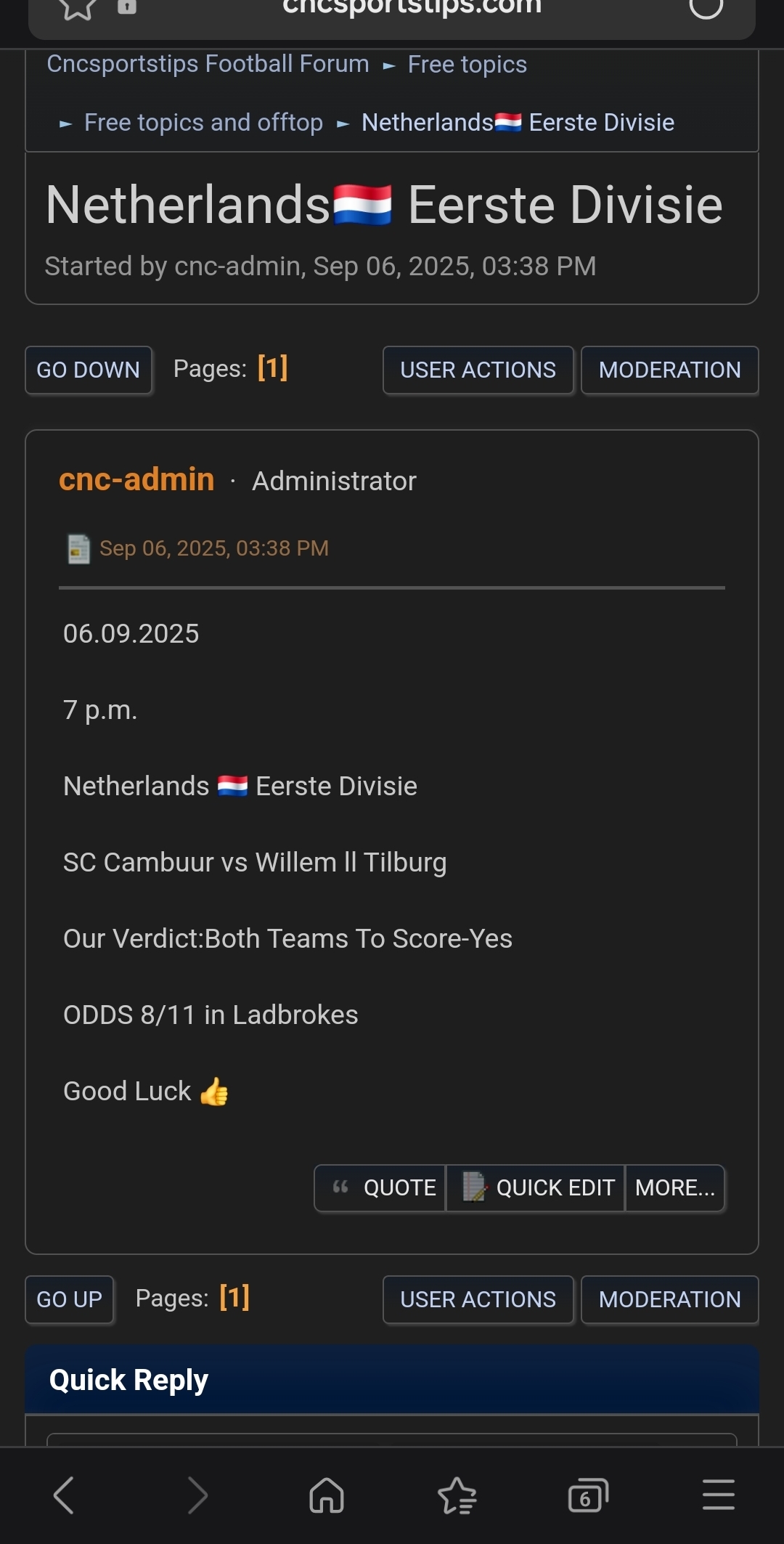Open browser bookmarks list
Viewport: 784px width, 1544px height.
point(457,1495)
